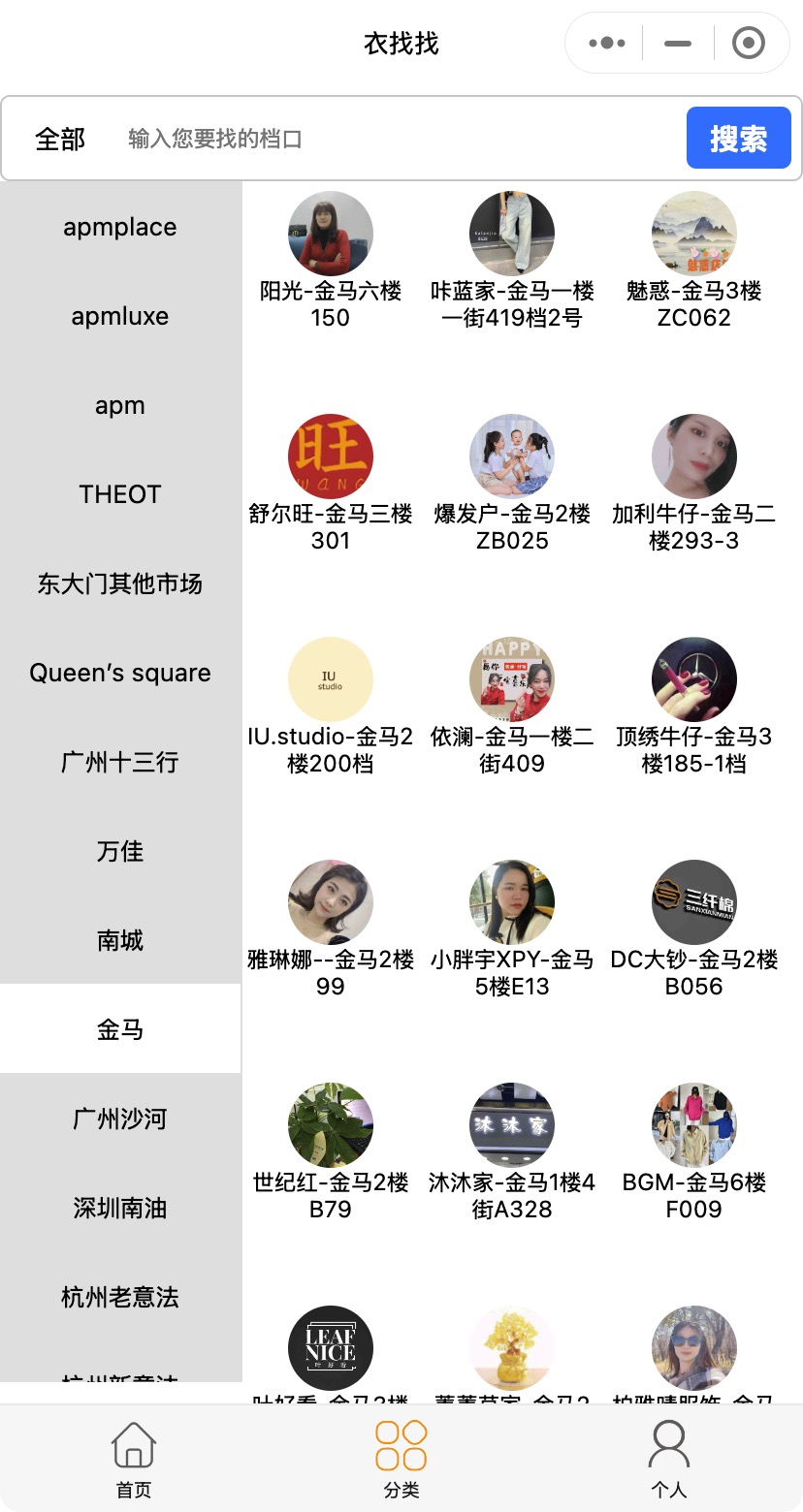This screenshot has height=1512, width=803.
Task: Tap the 搜索 button
Action: tap(738, 139)
